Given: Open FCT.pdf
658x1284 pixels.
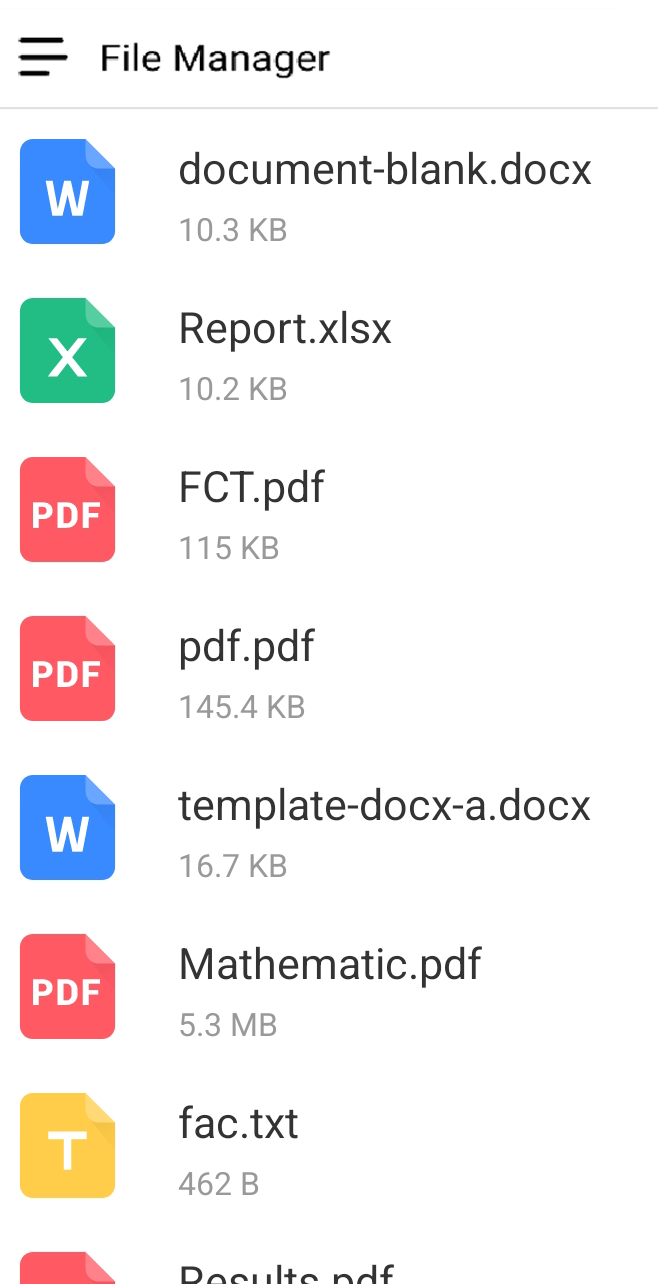Looking at the screenshot, I should (x=329, y=510).
